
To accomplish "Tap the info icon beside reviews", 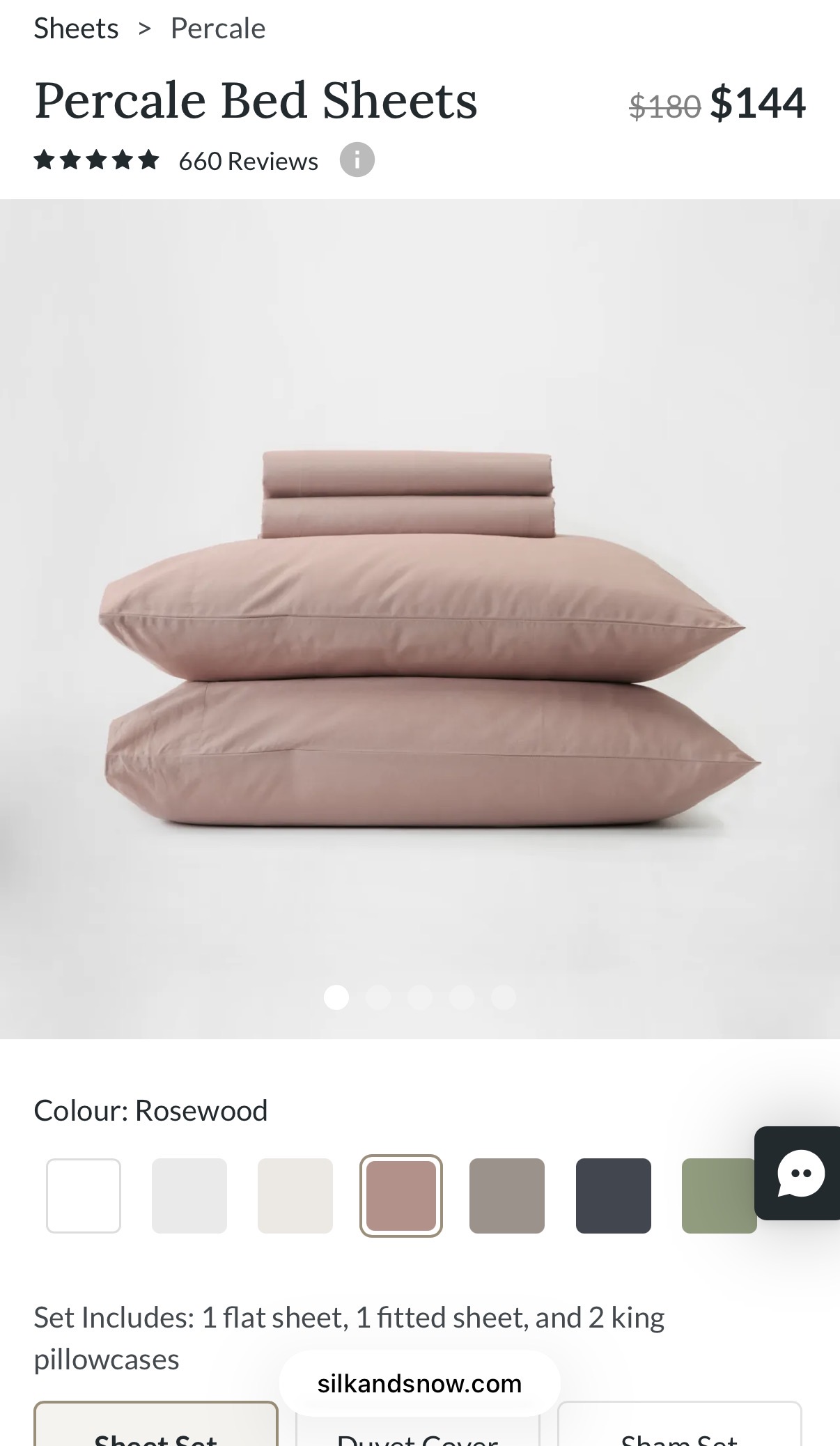I will click(357, 160).
